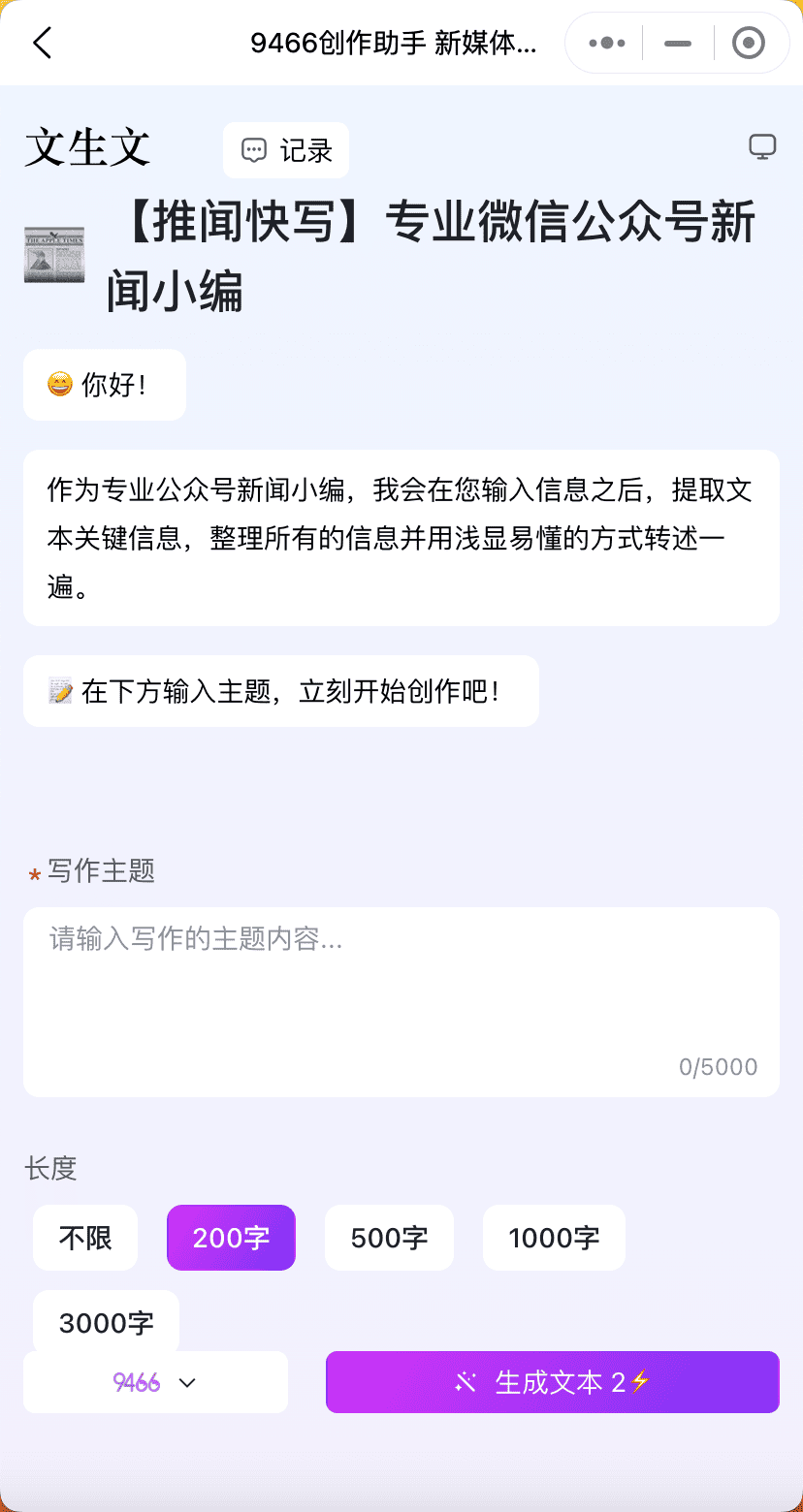The image size is (803, 1512).
Task: Select 3000字 as the length
Action: 107,1322
